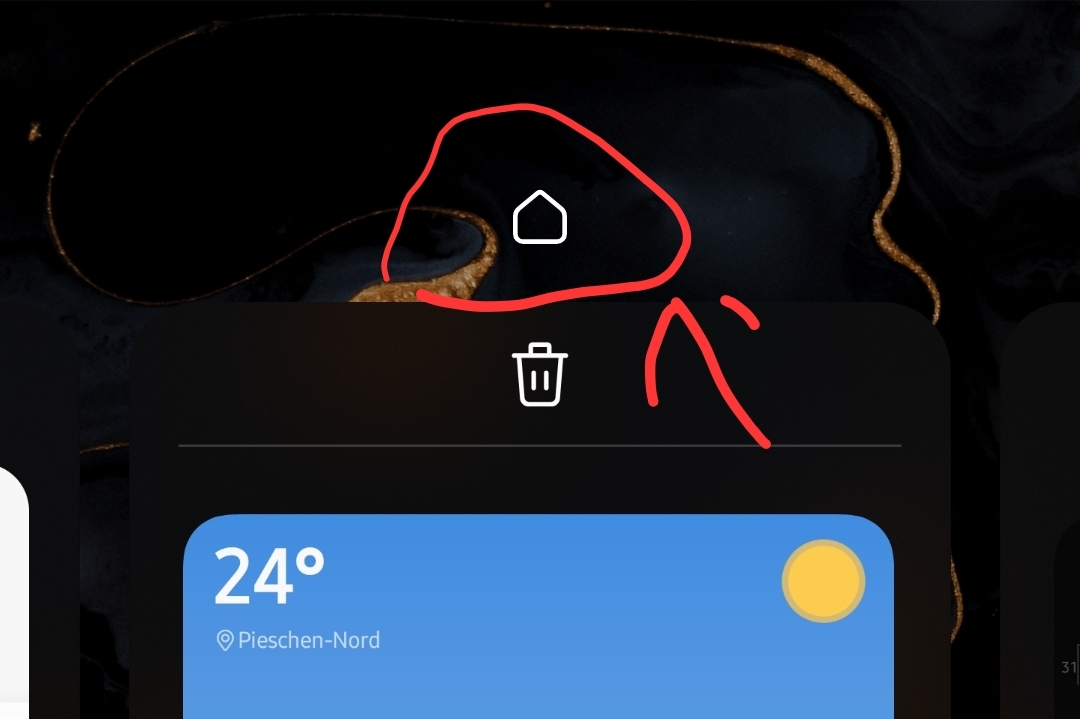Set this page as the main home screen
This screenshot has width=1080, height=719.
click(x=540, y=219)
